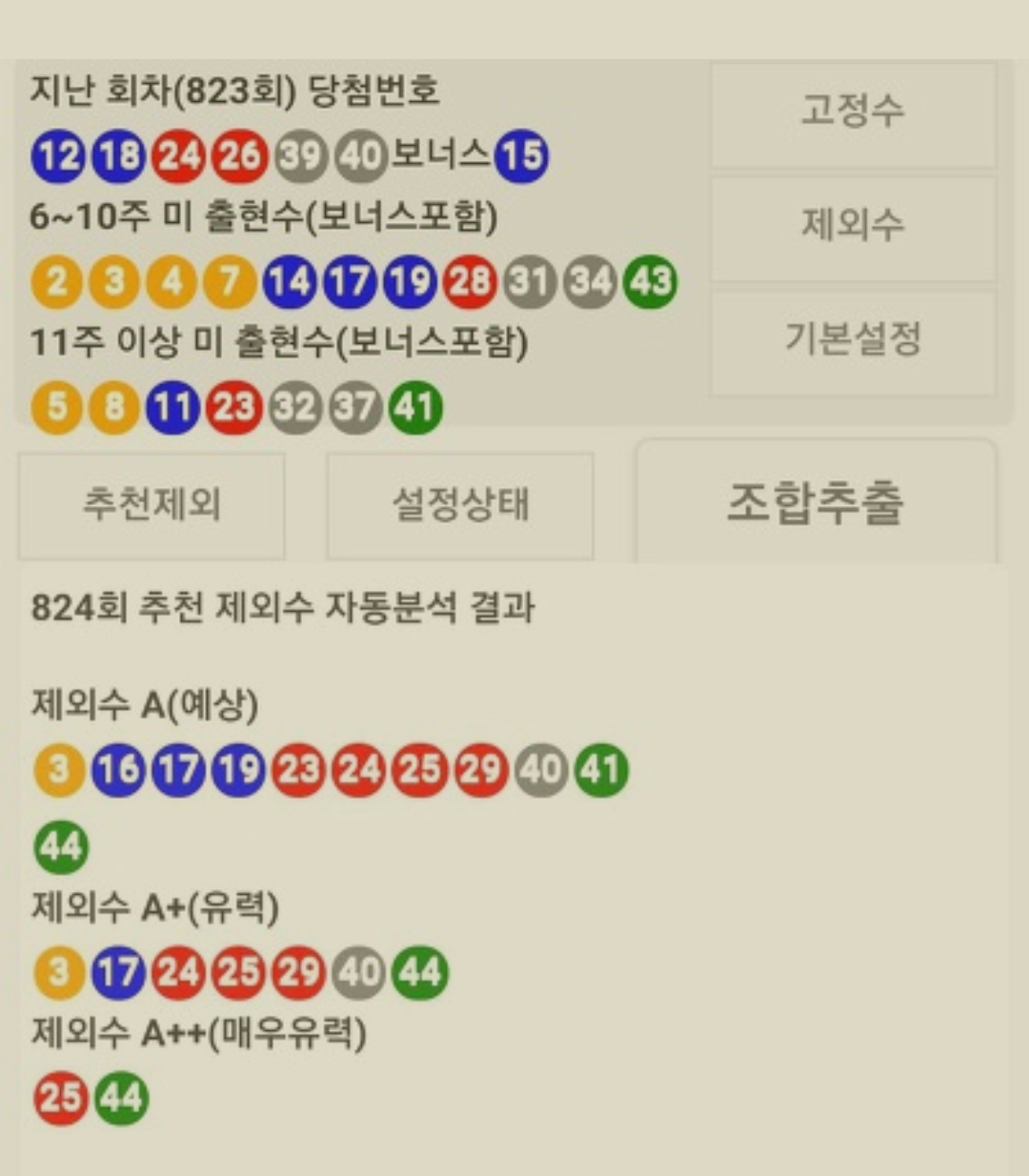Open 기본설정 basic settings
The height and width of the screenshot is (1176, 1029).
point(853,340)
